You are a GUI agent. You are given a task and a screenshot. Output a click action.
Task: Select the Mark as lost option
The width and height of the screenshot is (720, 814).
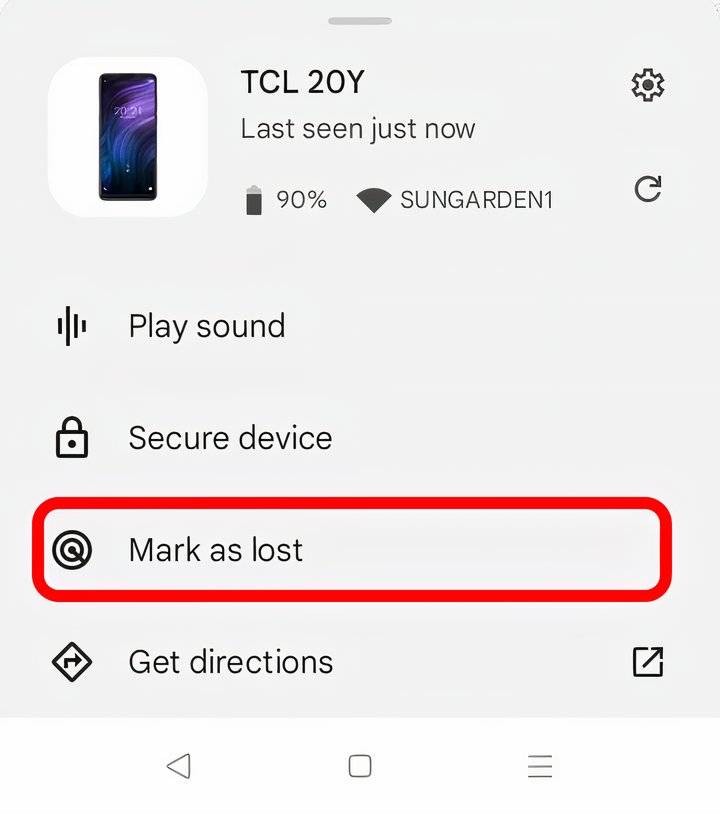(213, 549)
